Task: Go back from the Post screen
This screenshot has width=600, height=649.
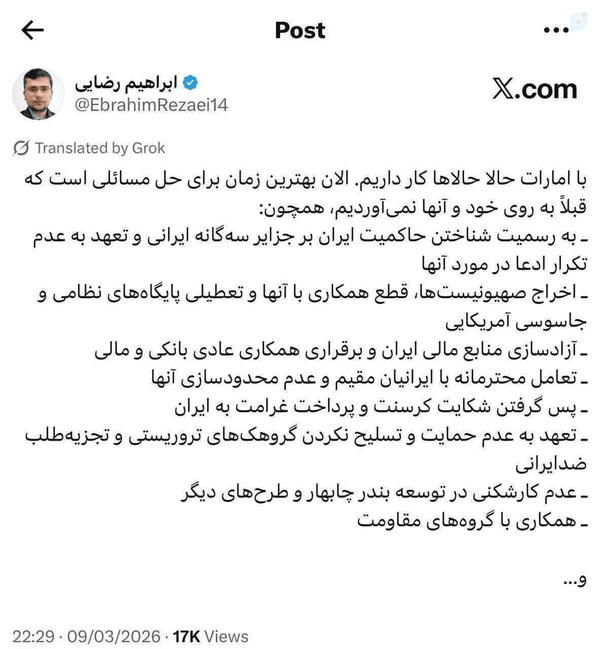Action: pos(32,30)
